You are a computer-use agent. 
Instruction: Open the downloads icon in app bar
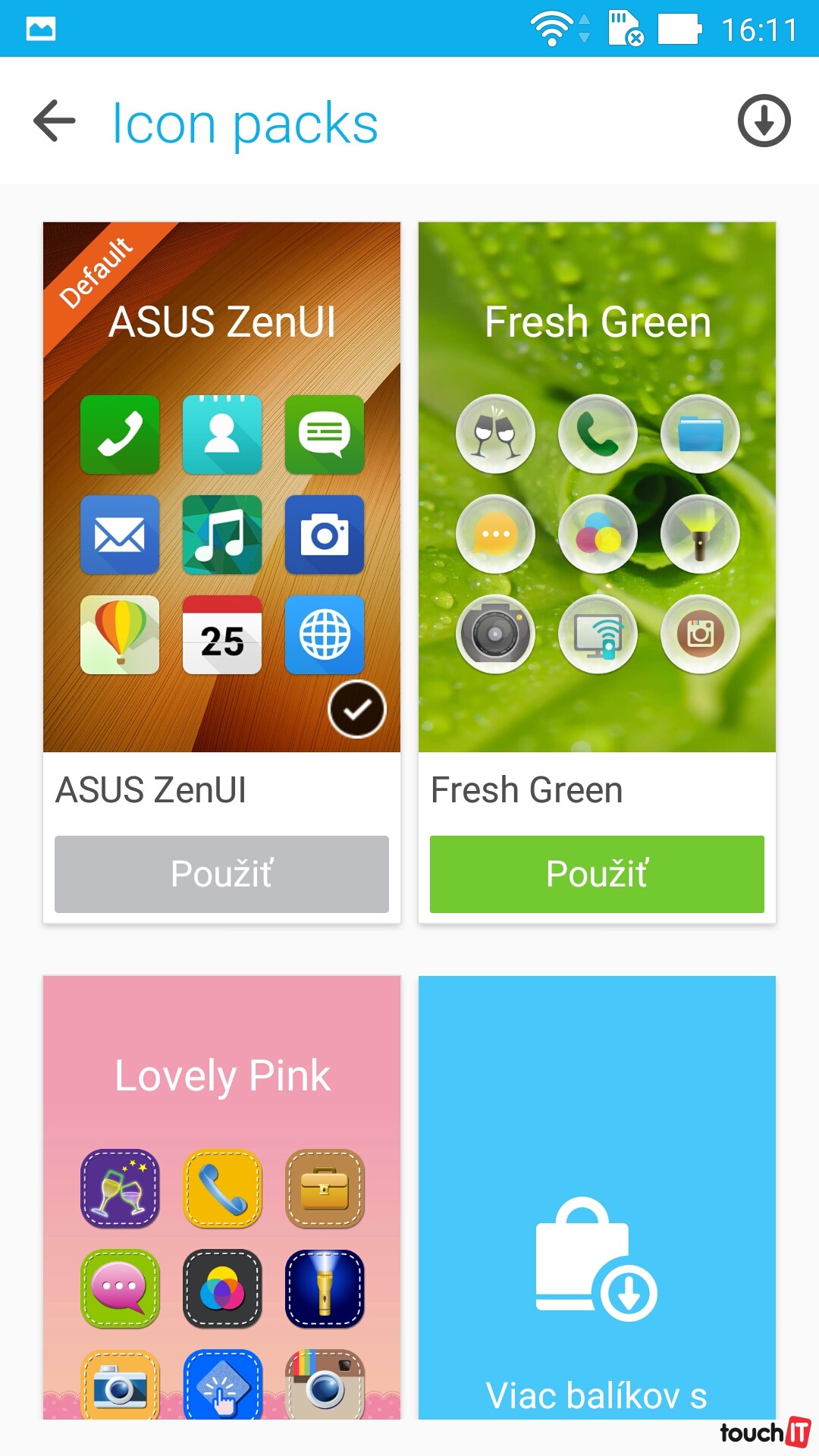[764, 121]
